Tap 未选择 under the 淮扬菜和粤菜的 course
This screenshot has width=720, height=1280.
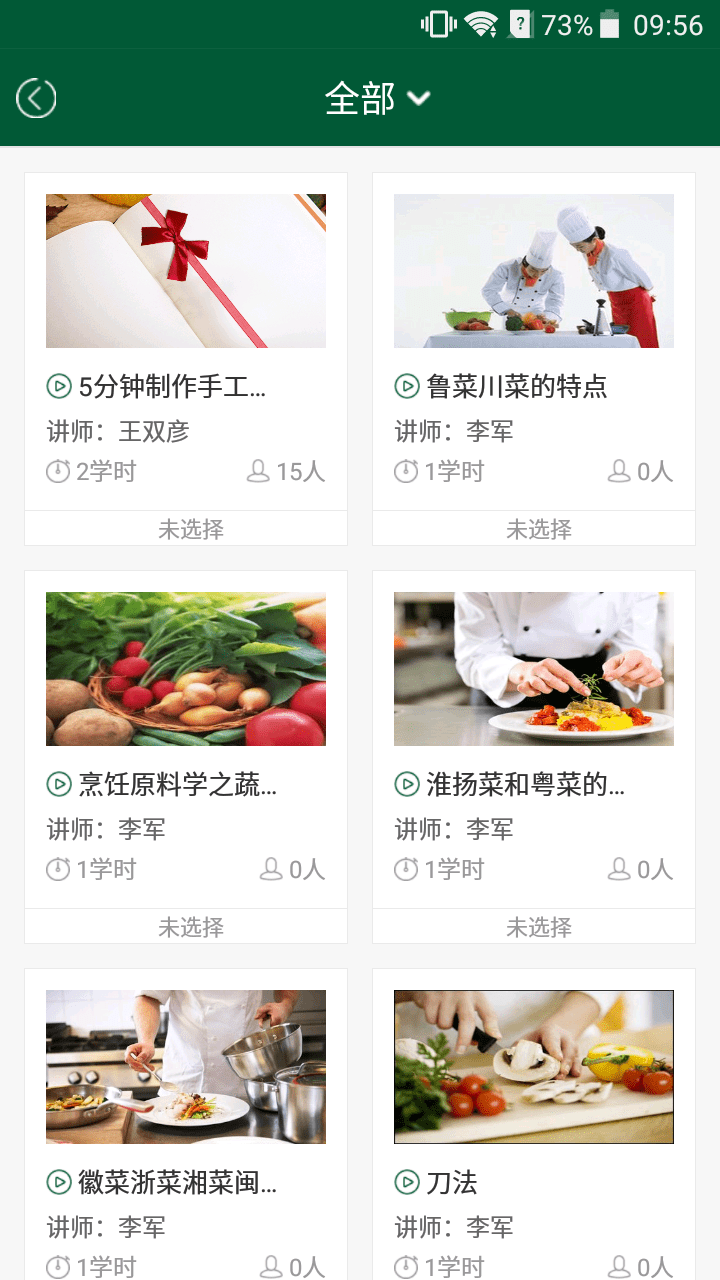(538, 927)
